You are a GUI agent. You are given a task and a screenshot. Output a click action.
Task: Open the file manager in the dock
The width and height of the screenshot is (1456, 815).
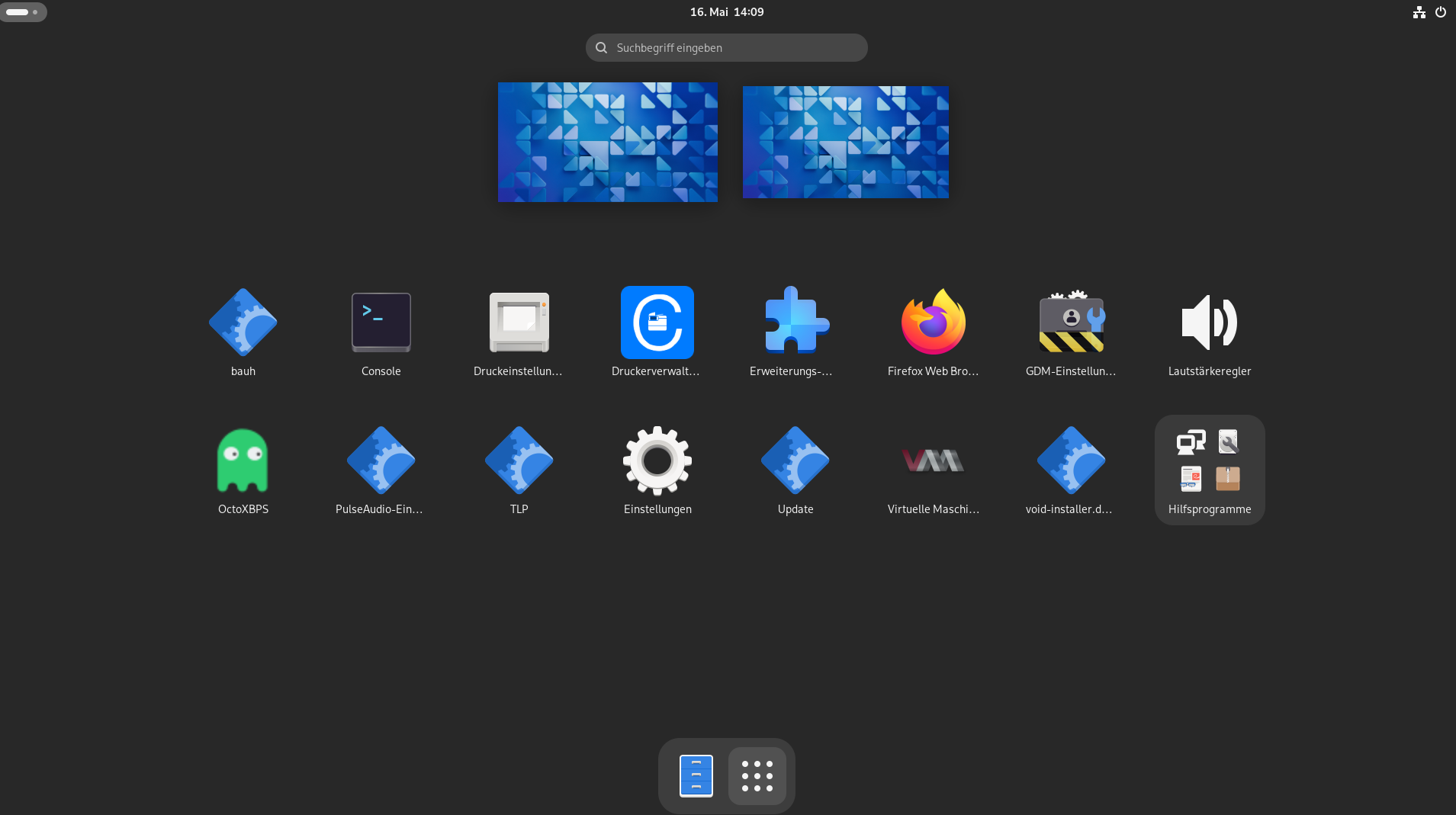click(x=696, y=775)
